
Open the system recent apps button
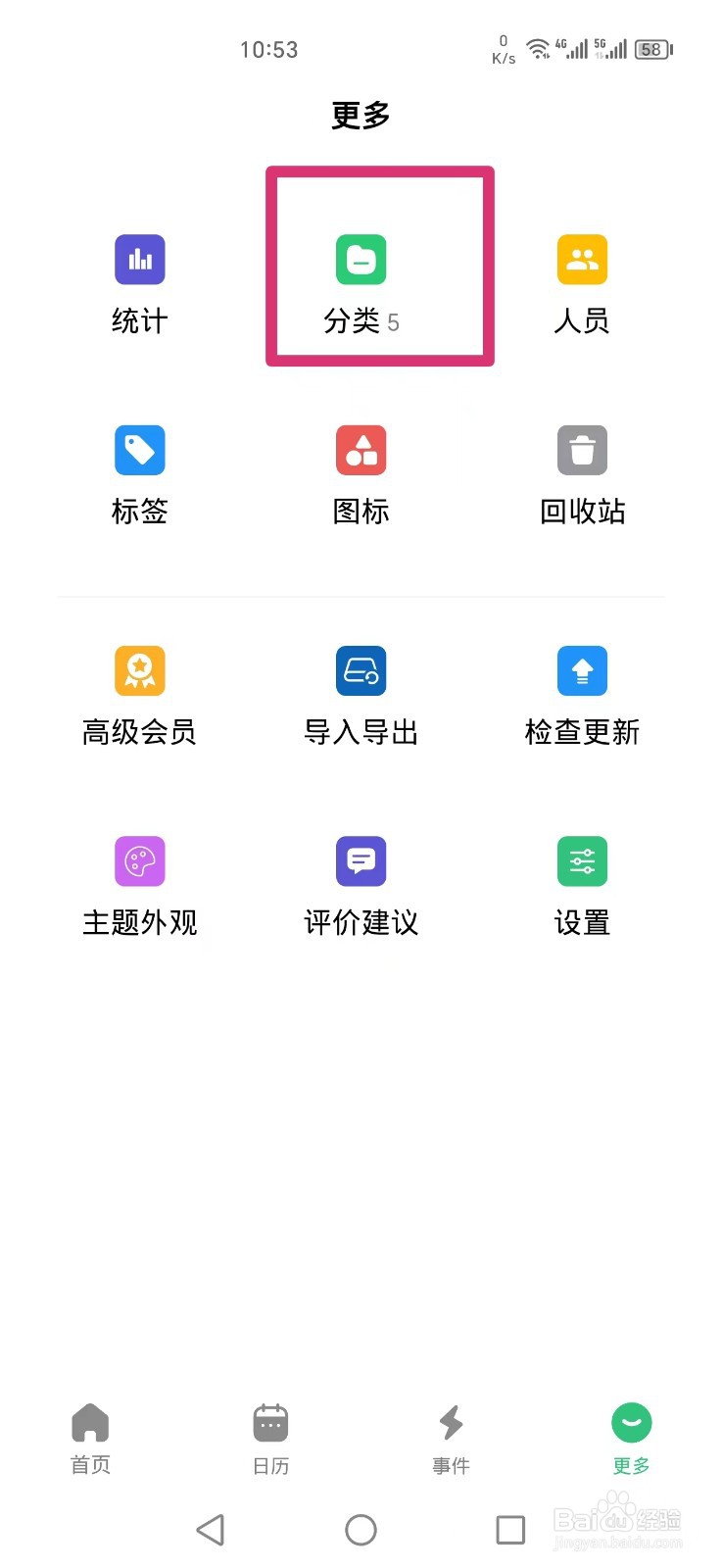click(x=510, y=1530)
